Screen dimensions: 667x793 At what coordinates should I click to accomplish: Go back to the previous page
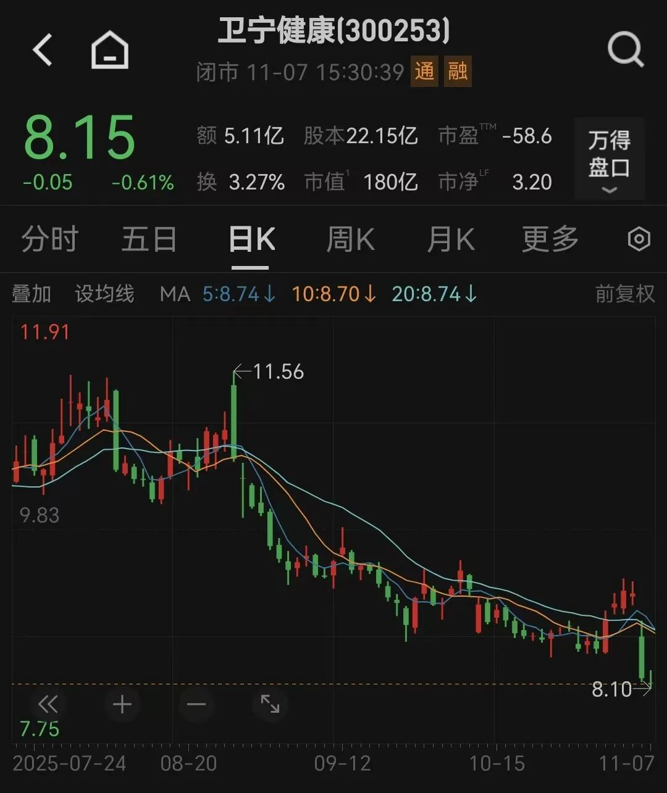click(x=42, y=49)
